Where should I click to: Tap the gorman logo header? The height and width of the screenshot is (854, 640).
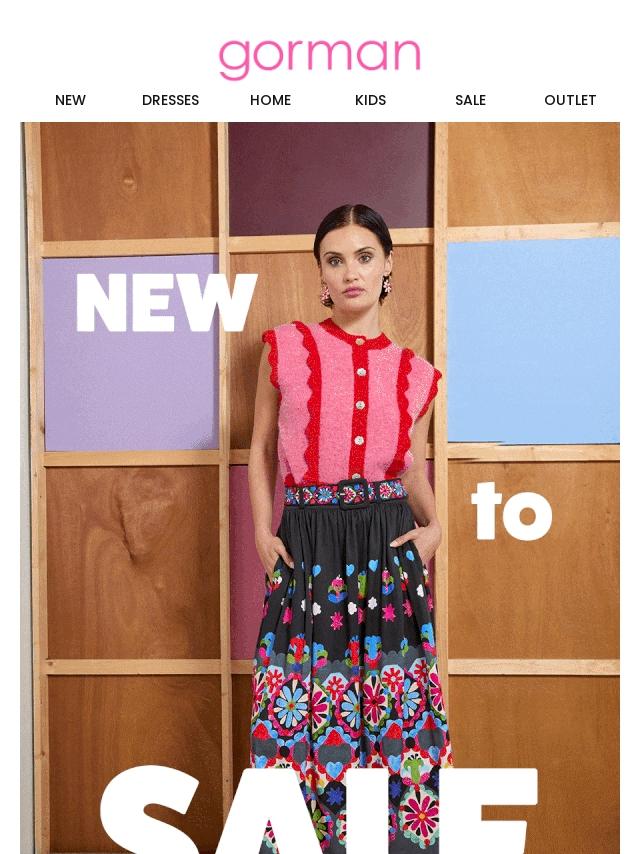[320, 58]
